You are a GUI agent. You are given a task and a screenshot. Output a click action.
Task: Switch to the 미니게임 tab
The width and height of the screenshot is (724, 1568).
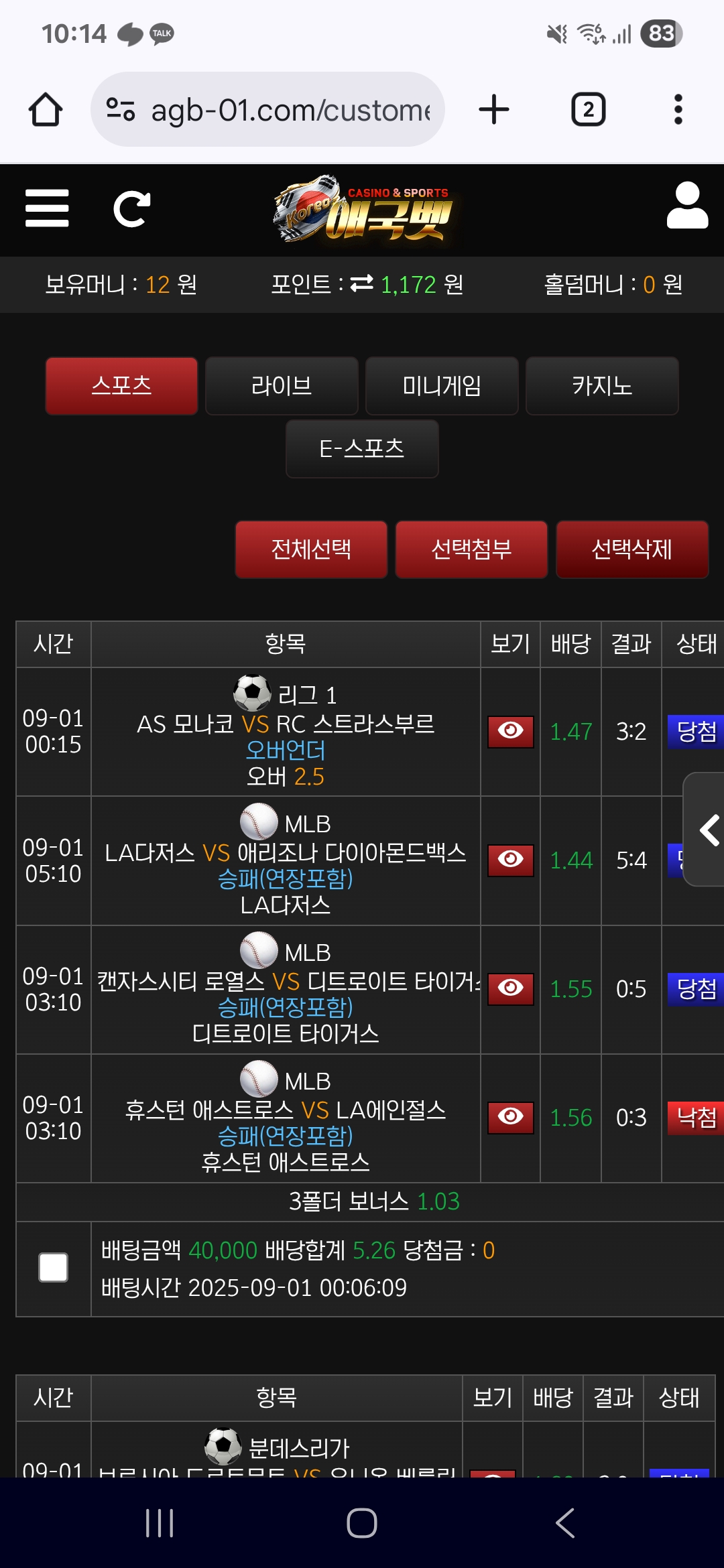(442, 386)
